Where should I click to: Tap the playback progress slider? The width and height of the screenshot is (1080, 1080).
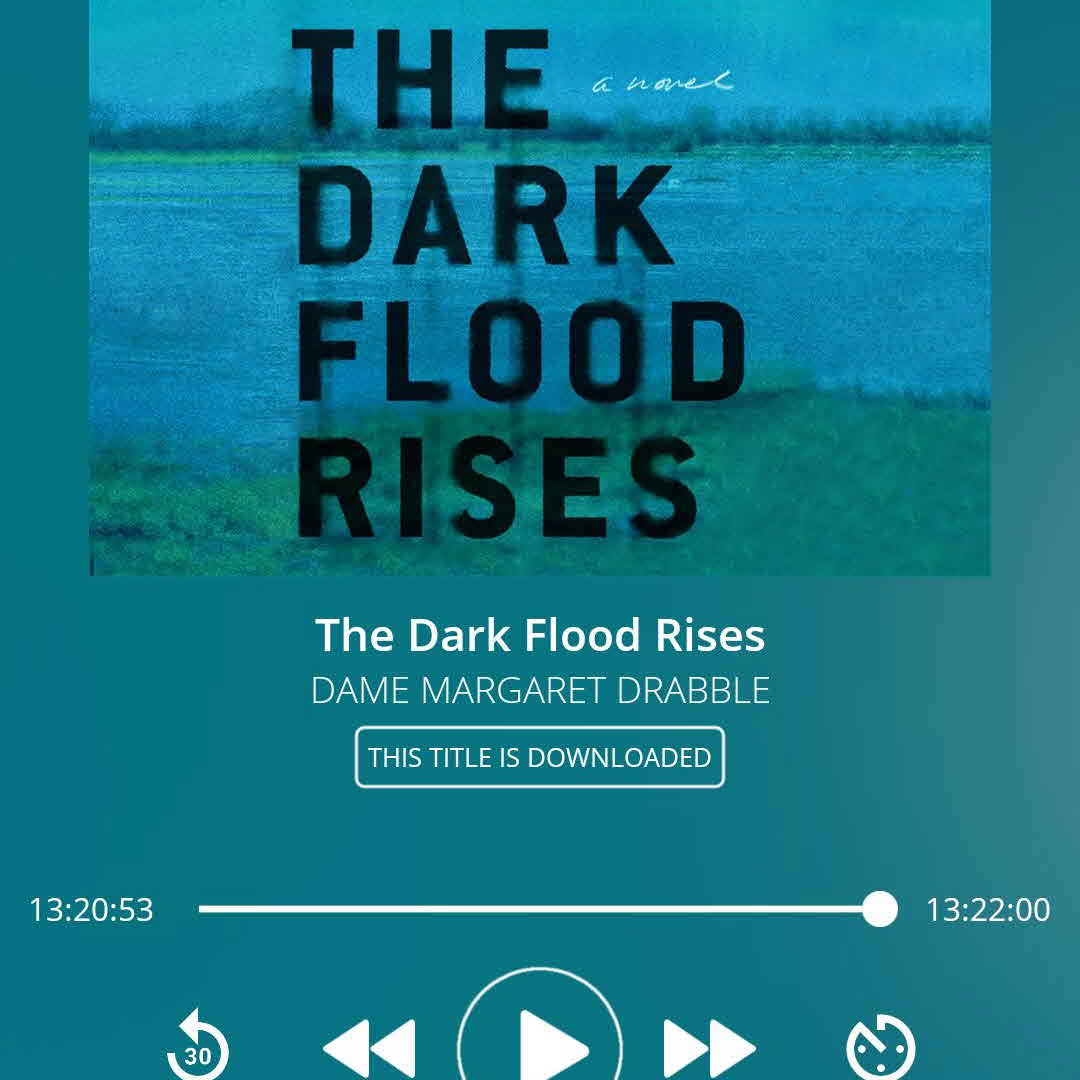point(540,909)
